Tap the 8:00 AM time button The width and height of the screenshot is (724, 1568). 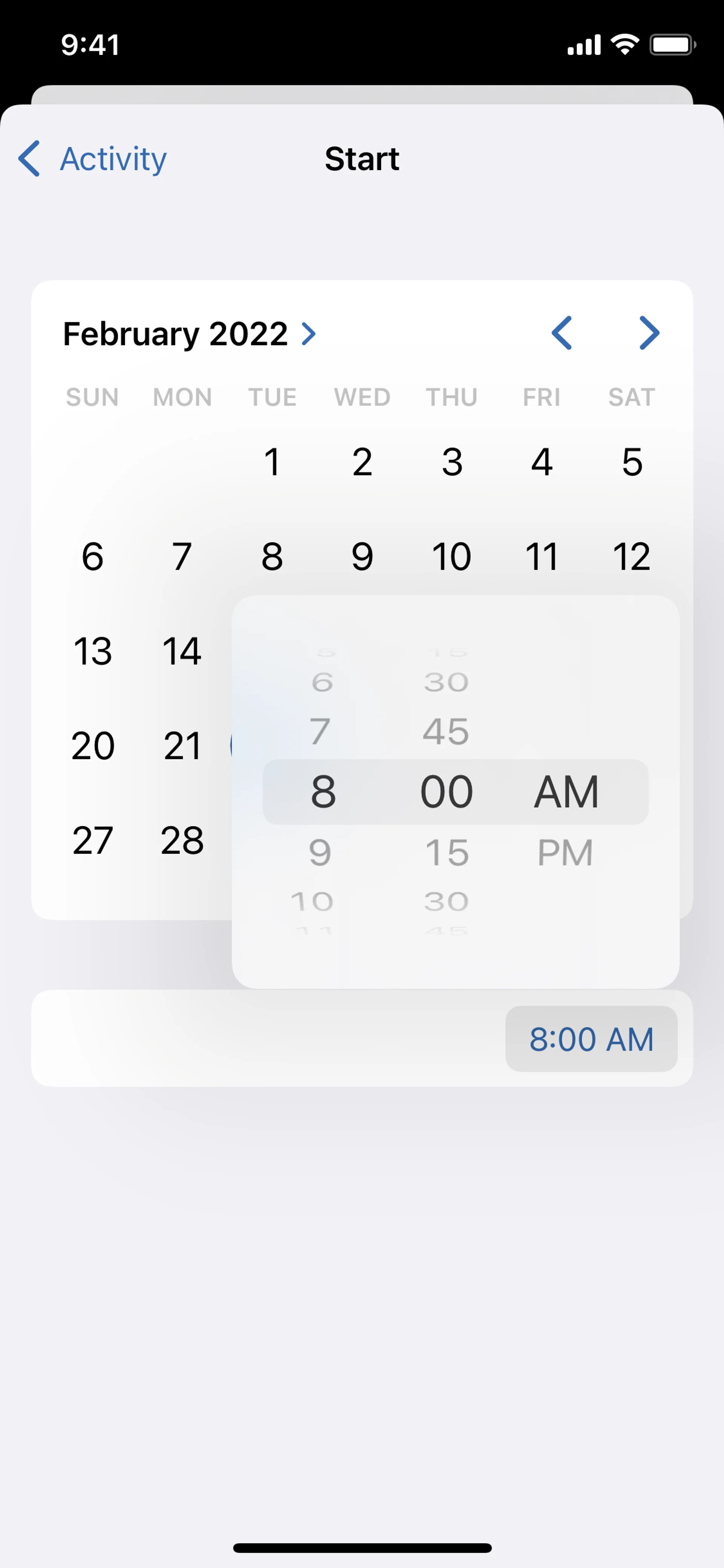point(591,1038)
